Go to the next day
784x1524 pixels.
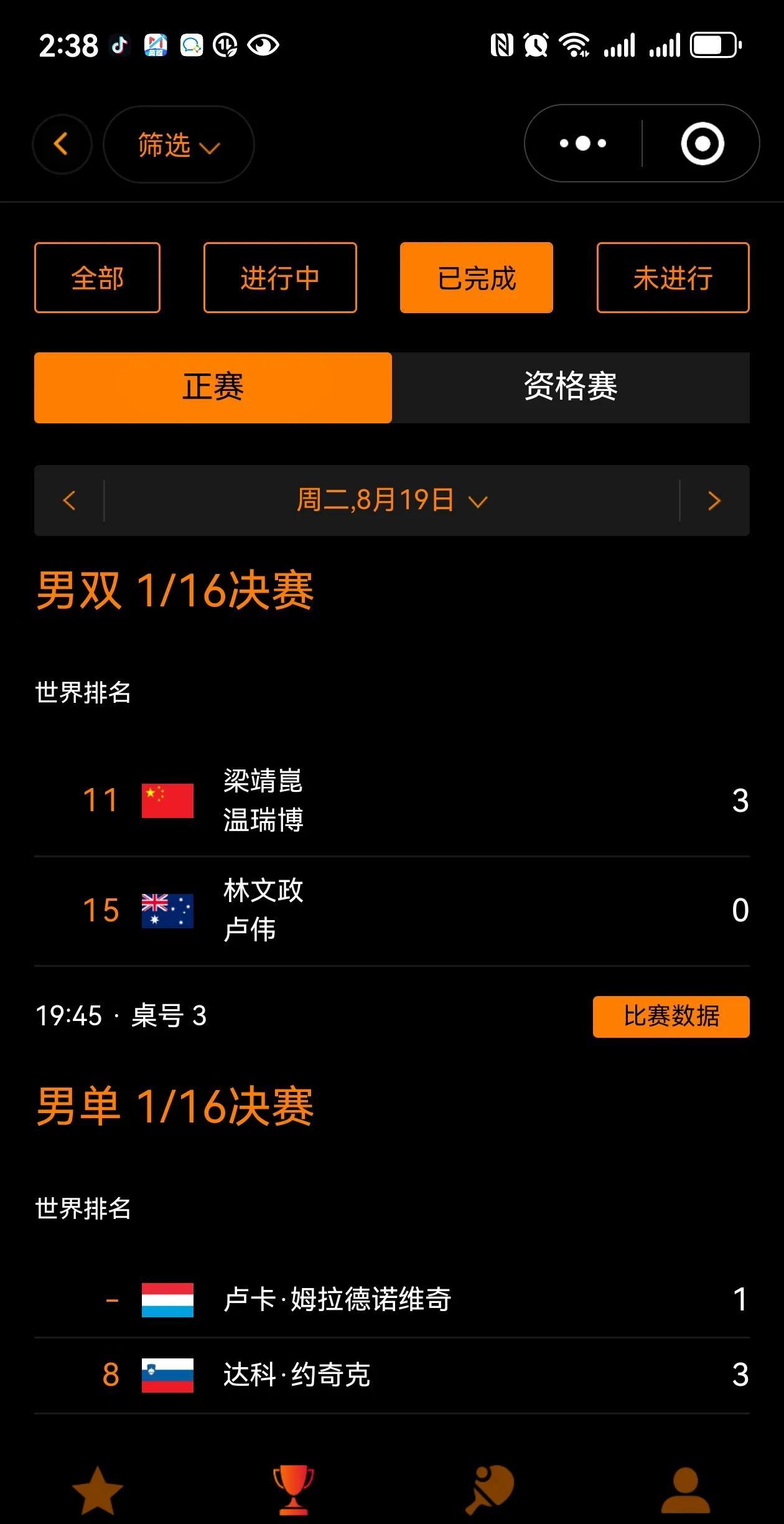pos(714,501)
